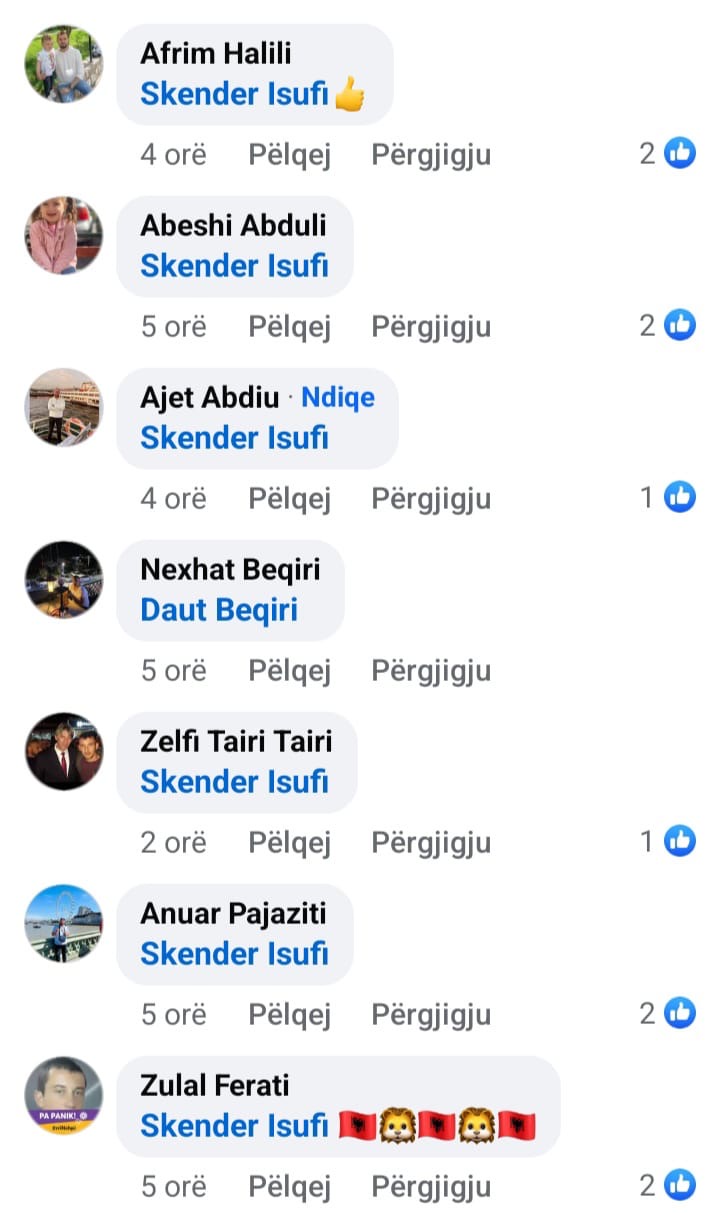This screenshot has width=720, height=1213.
Task: Reply to Nexhat Beqiri's comment
Action: point(431,671)
